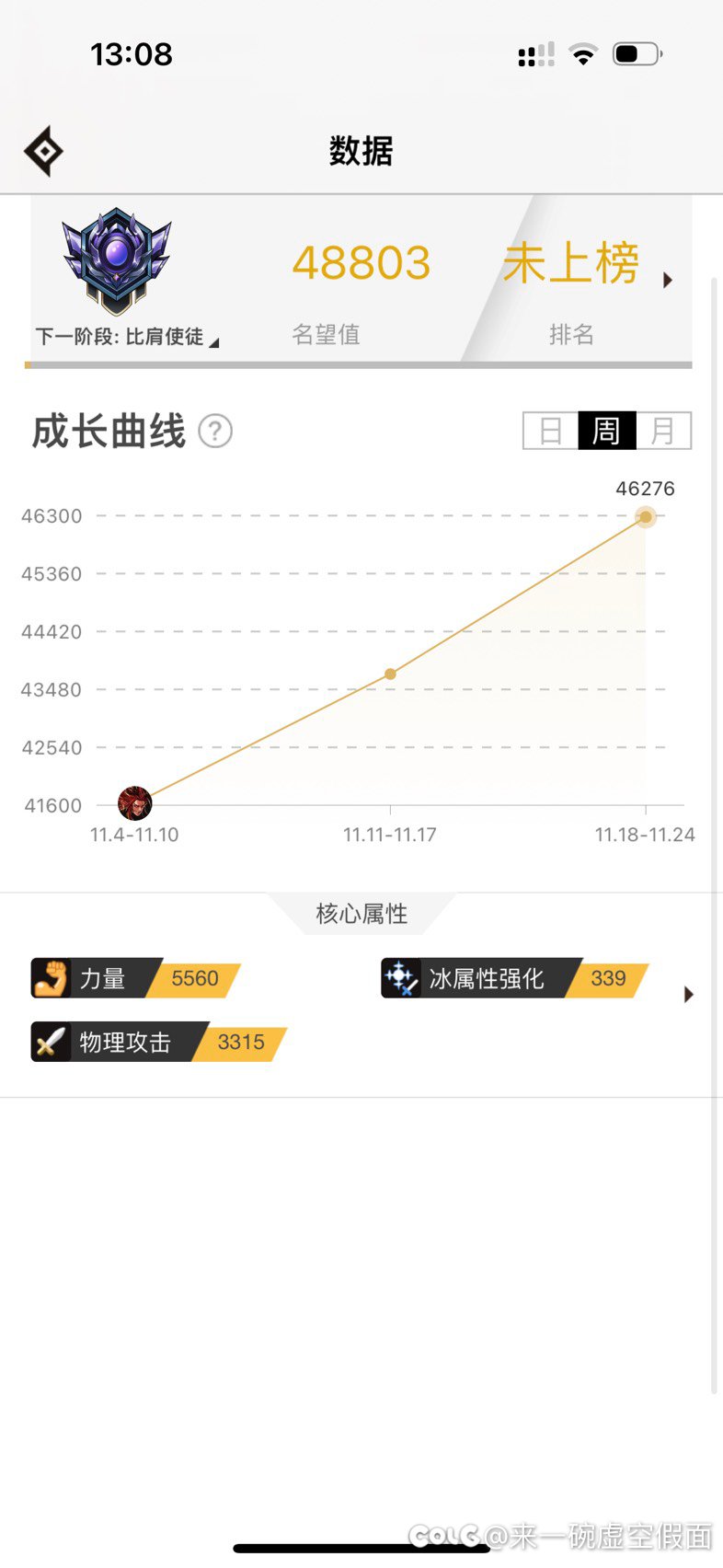Viewport: 723px width, 1568px height.
Task: Tap the 数据 page title
Action: click(361, 152)
